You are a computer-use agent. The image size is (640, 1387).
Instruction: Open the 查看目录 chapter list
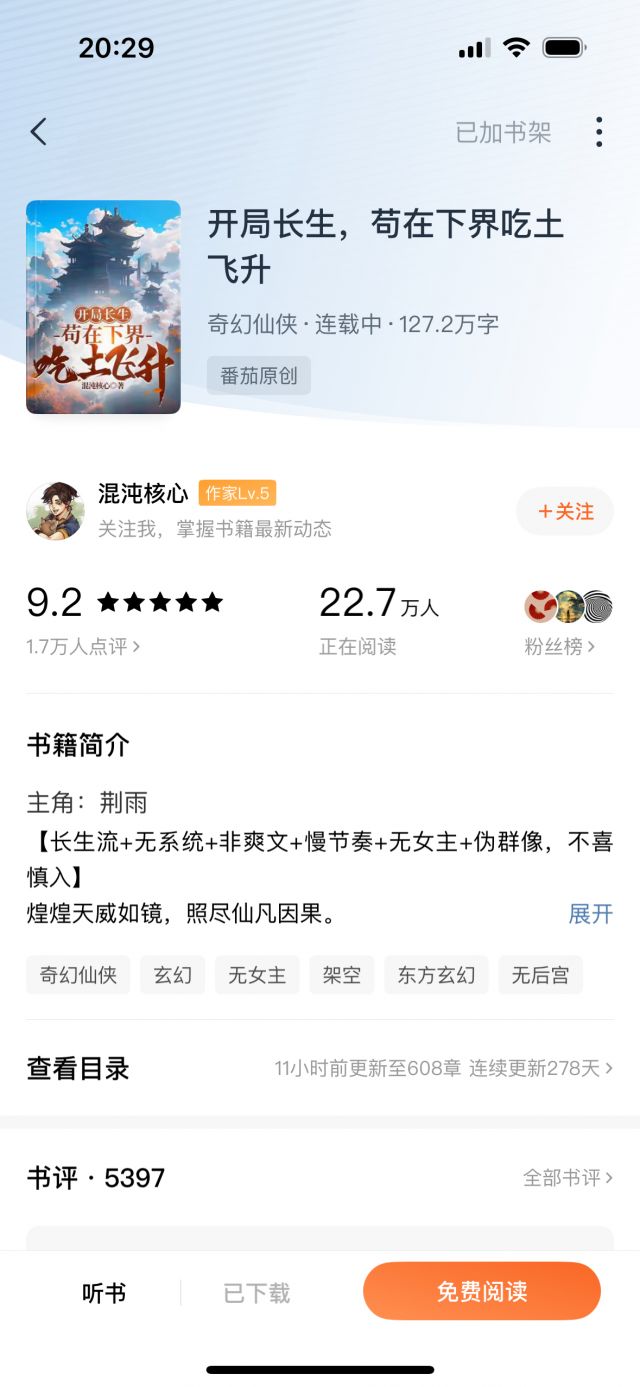[78, 1068]
